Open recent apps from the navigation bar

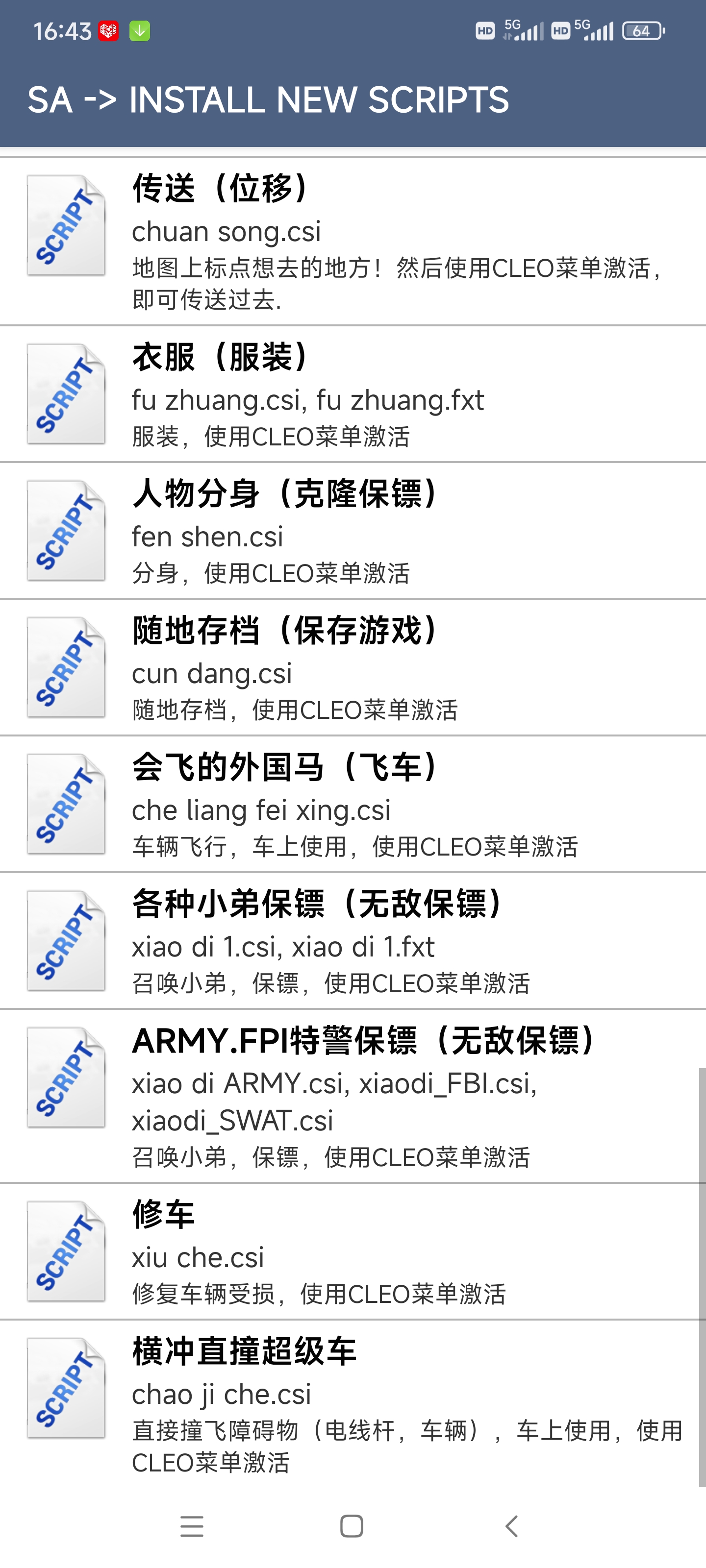(192, 1526)
